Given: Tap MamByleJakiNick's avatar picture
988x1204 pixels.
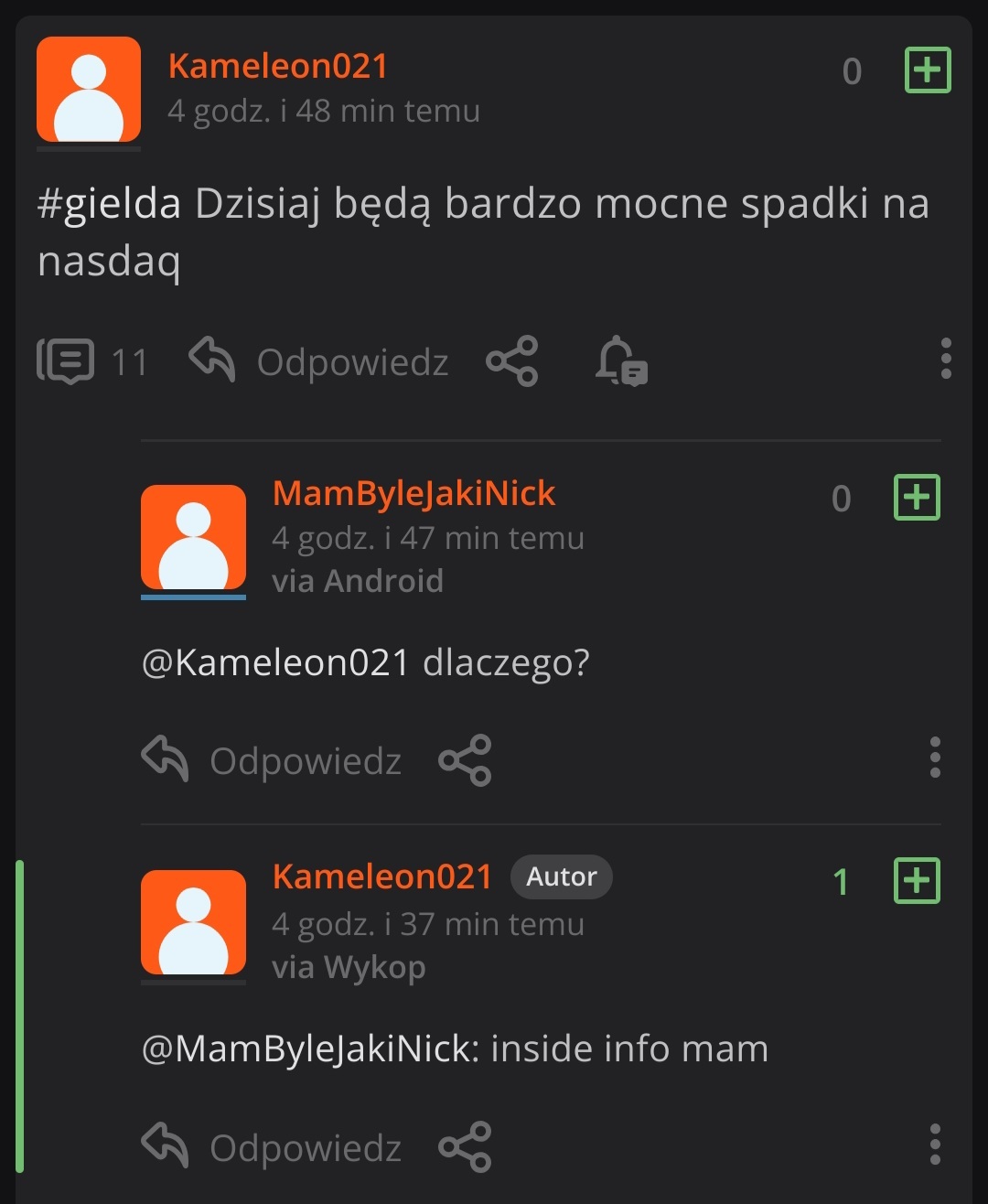Looking at the screenshot, I should pos(193,537).
